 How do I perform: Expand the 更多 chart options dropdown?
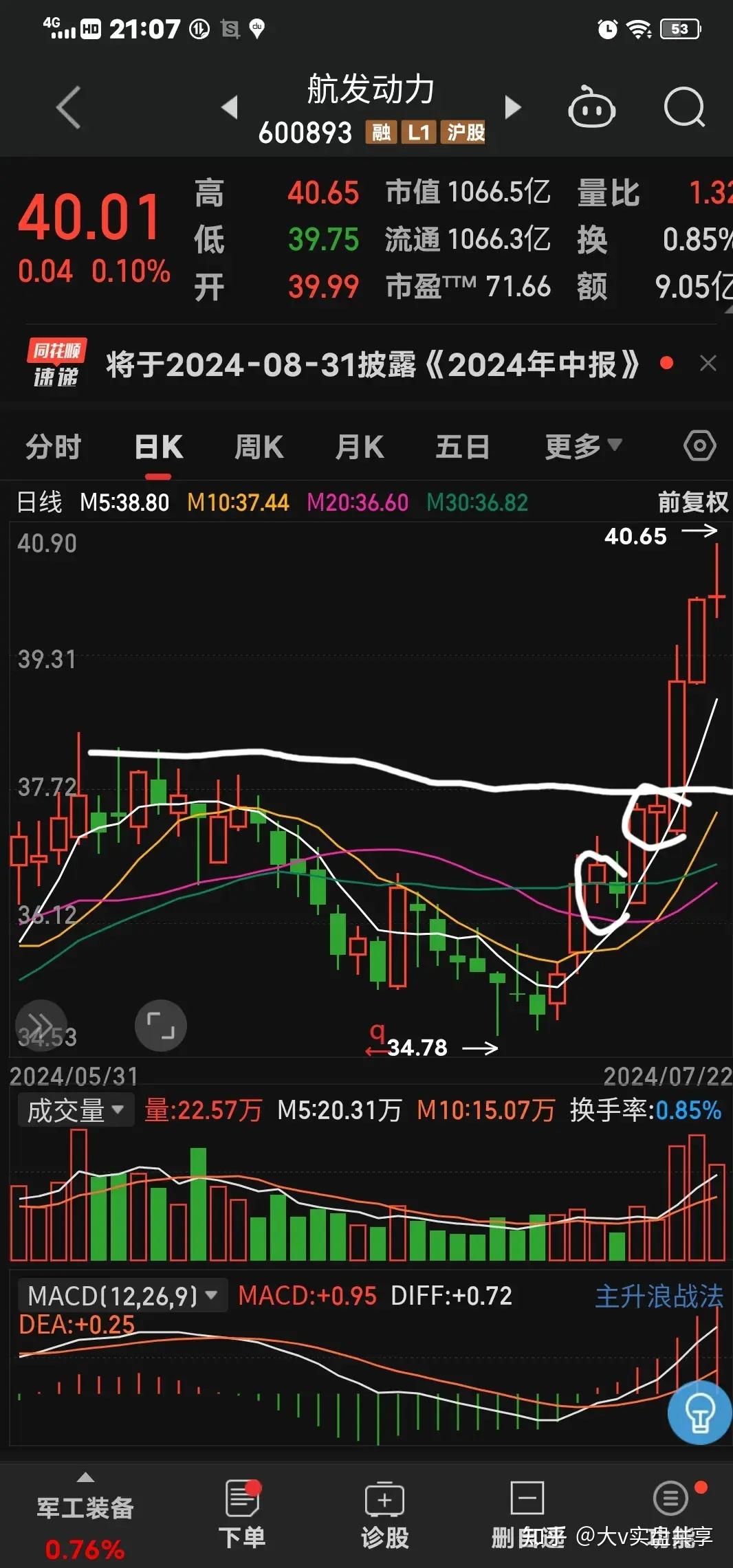tap(582, 447)
